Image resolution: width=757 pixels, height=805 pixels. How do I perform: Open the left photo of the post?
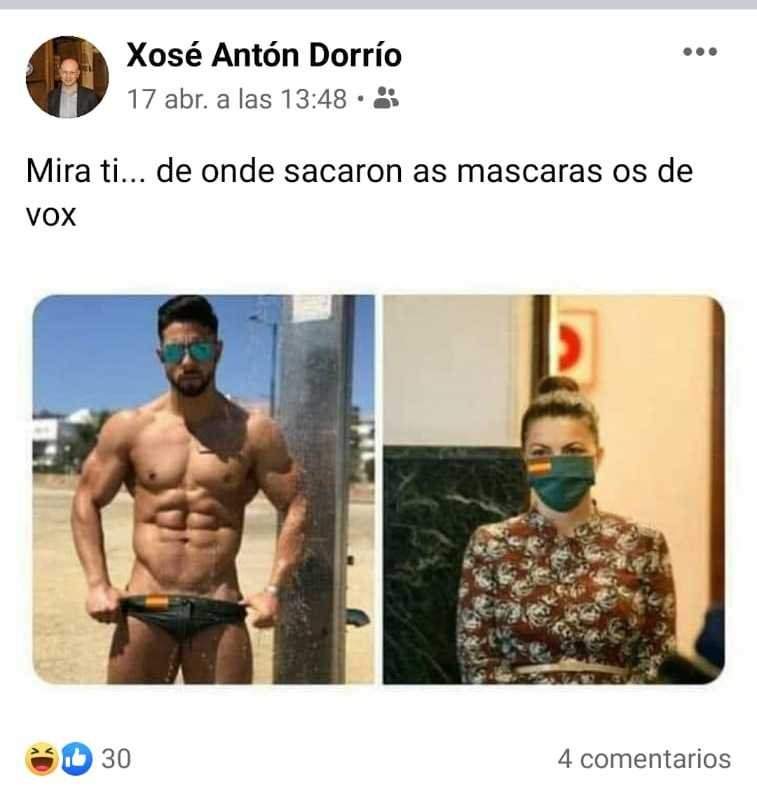[x=204, y=489]
